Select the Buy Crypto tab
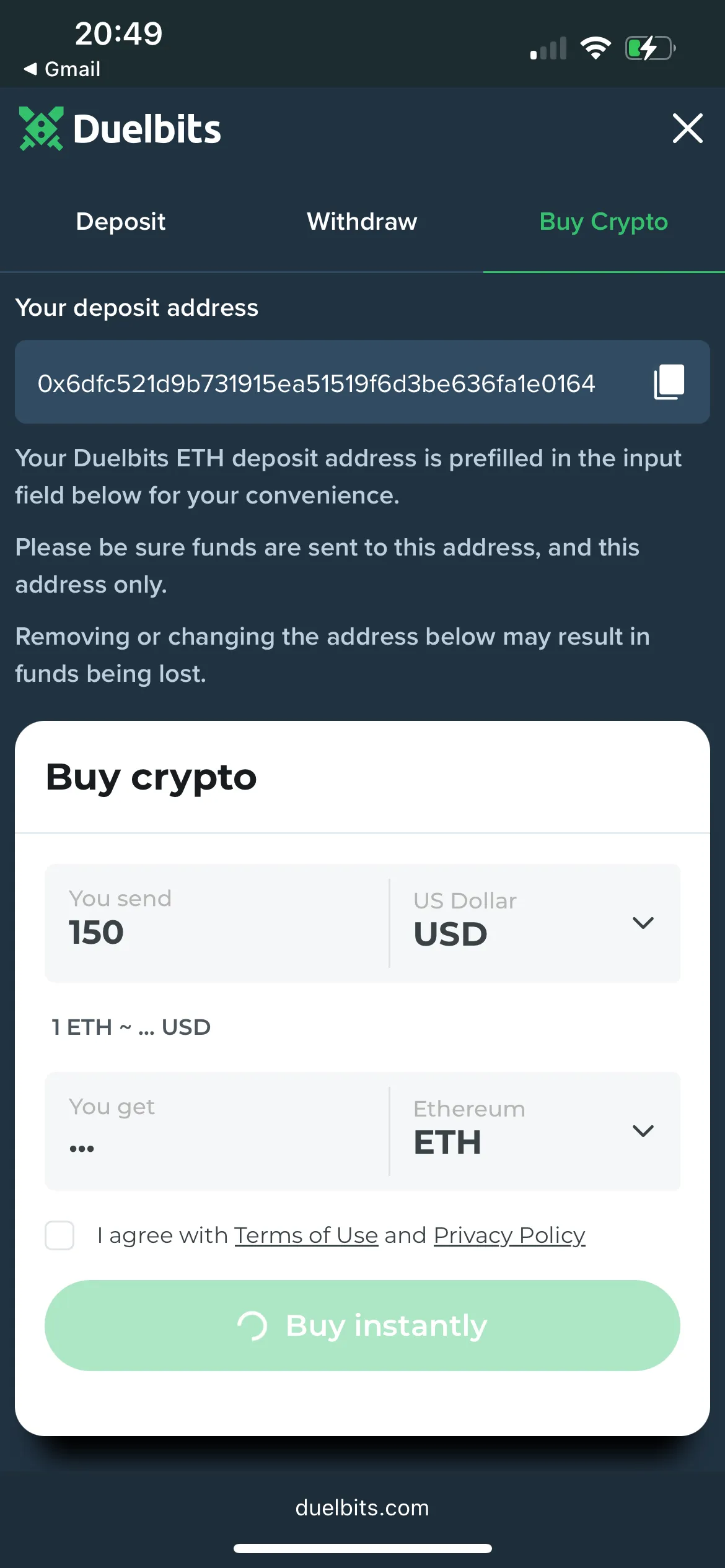This screenshot has height=1568, width=725. pyautogui.click(x=604, y=222)
